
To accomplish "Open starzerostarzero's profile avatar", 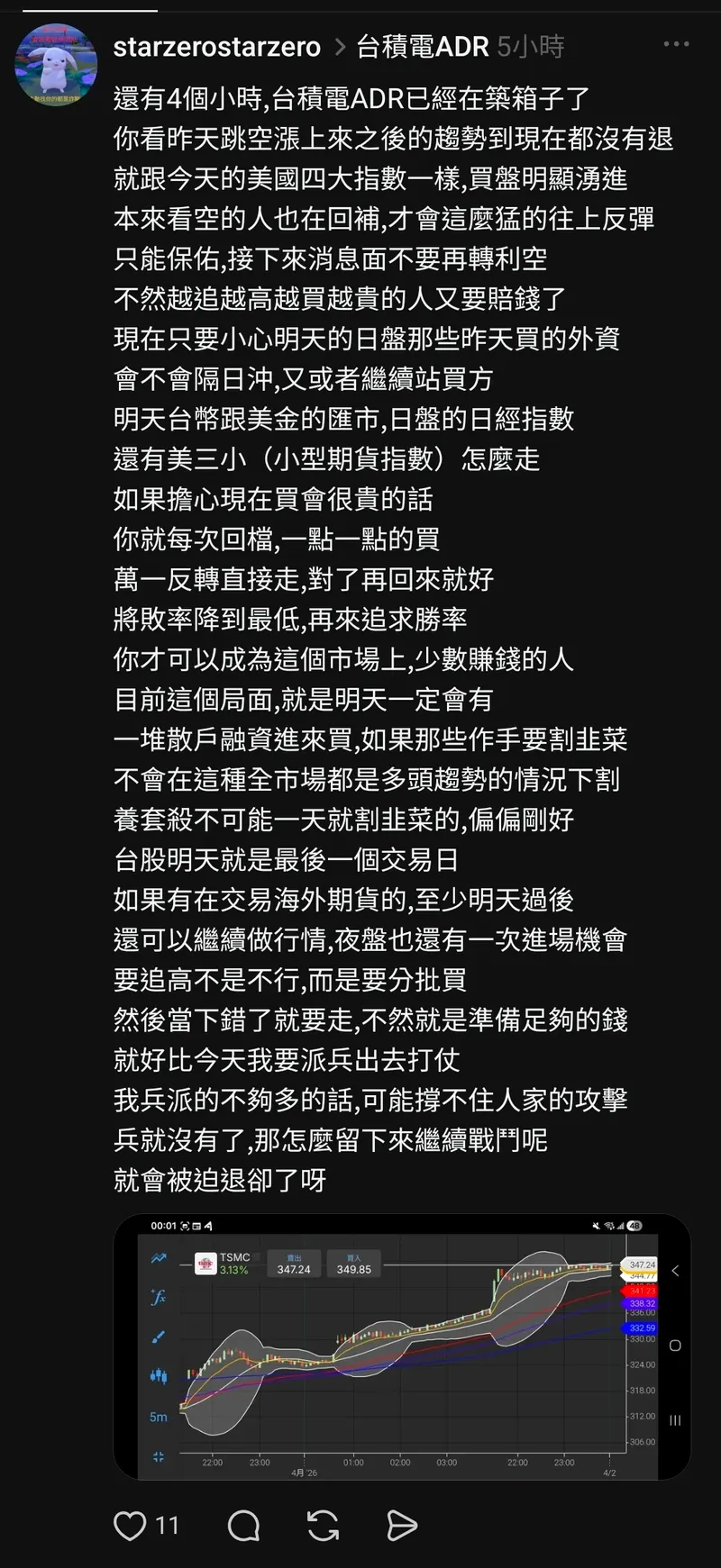I will (56, 64).
